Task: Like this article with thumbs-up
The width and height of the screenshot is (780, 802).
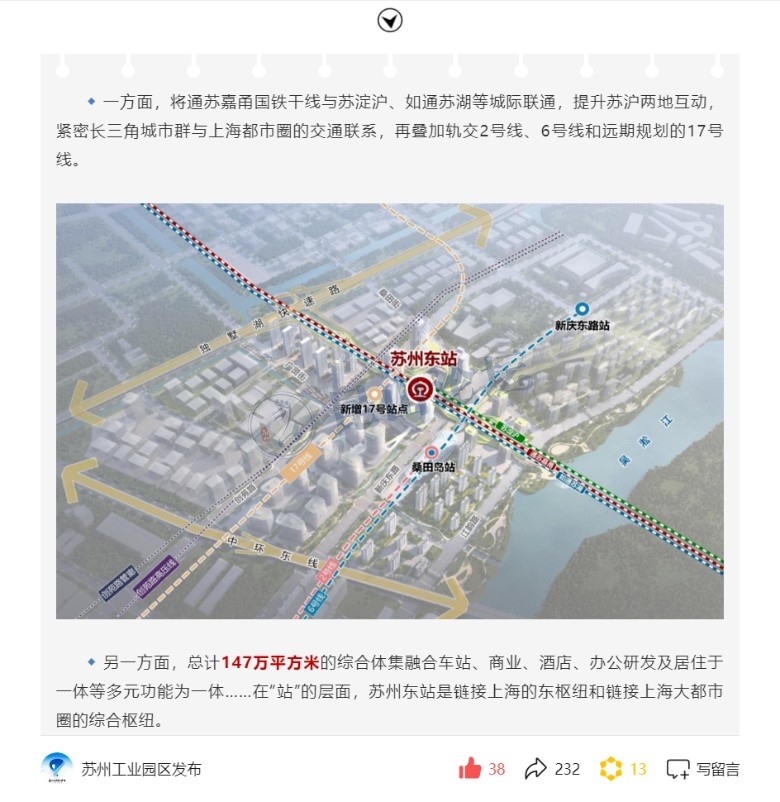Action: point(470,768)
